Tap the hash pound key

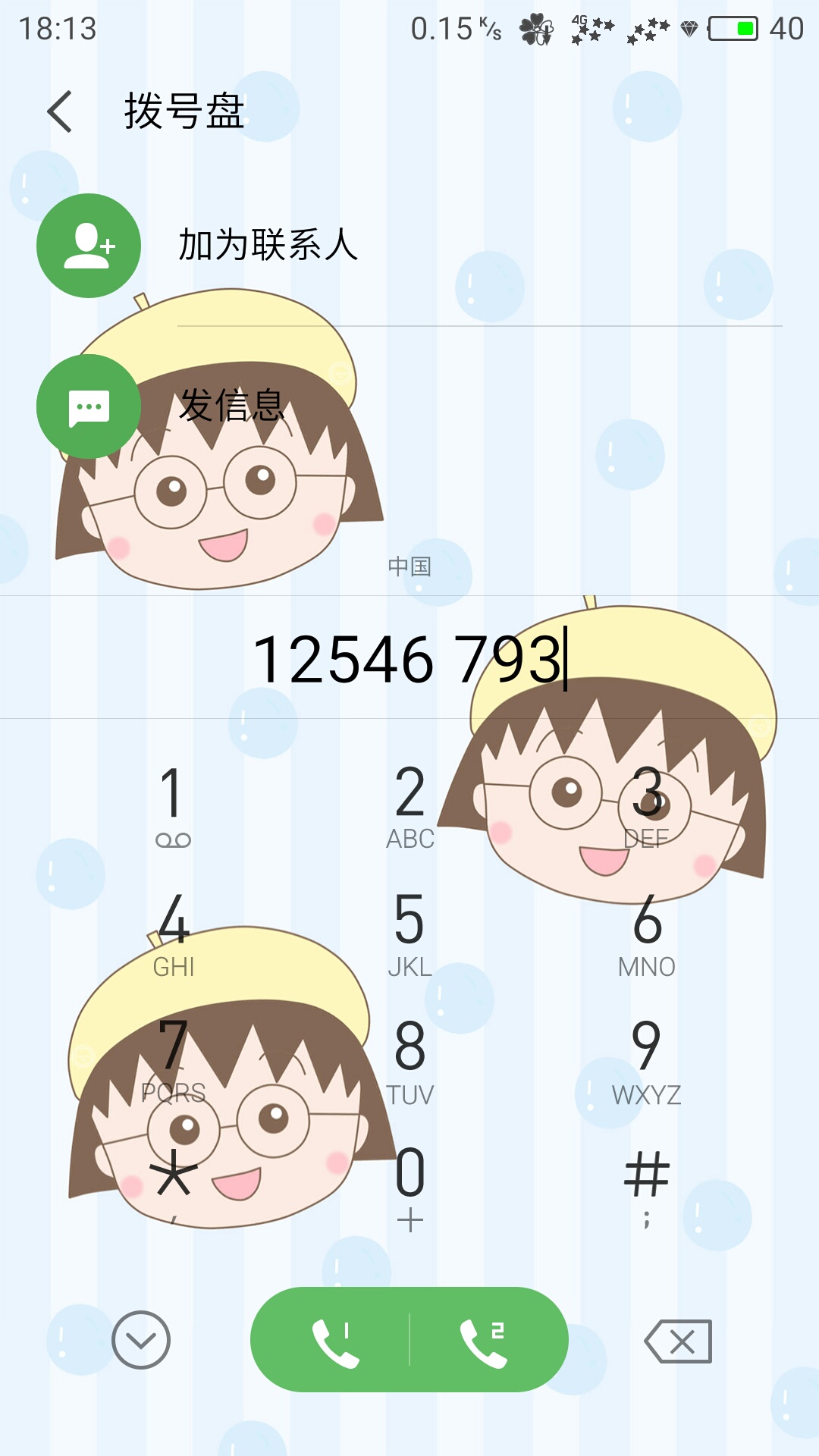[x=646, y=1183]
